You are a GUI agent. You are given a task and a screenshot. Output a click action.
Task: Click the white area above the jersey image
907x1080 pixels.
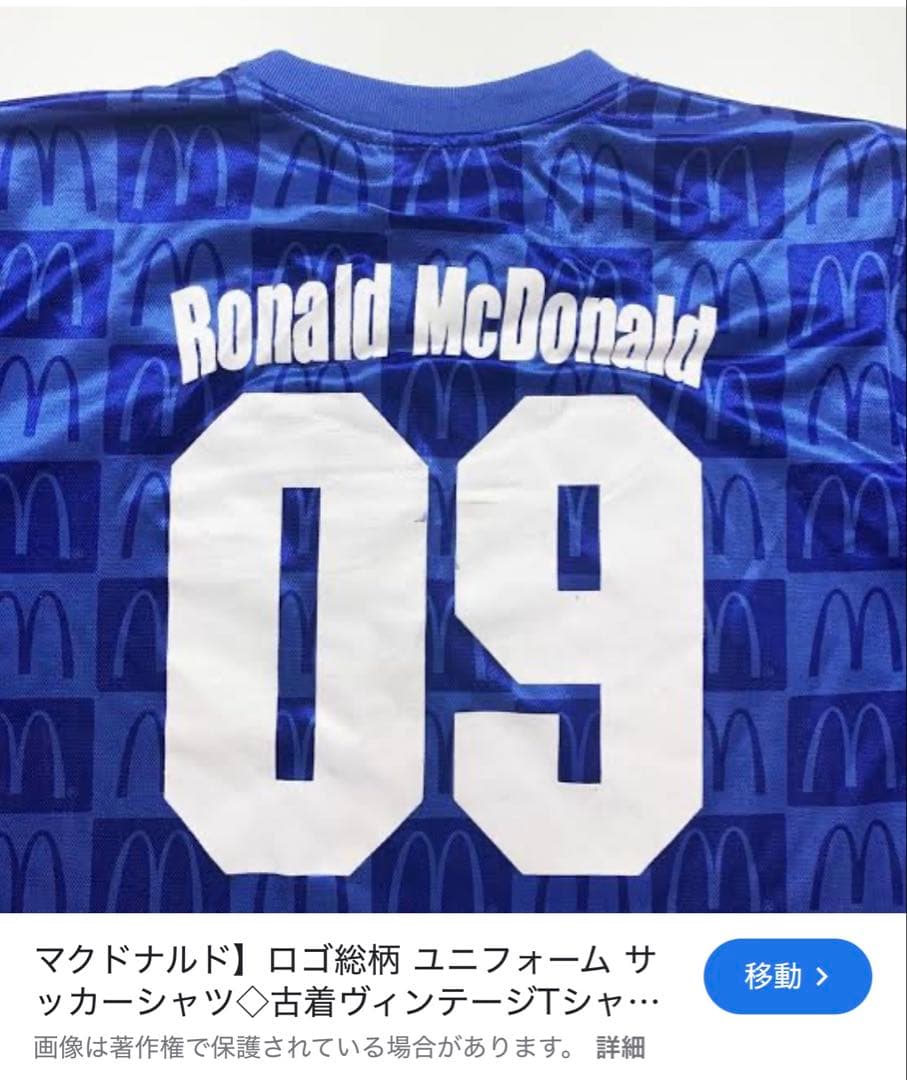click(450, 25)
